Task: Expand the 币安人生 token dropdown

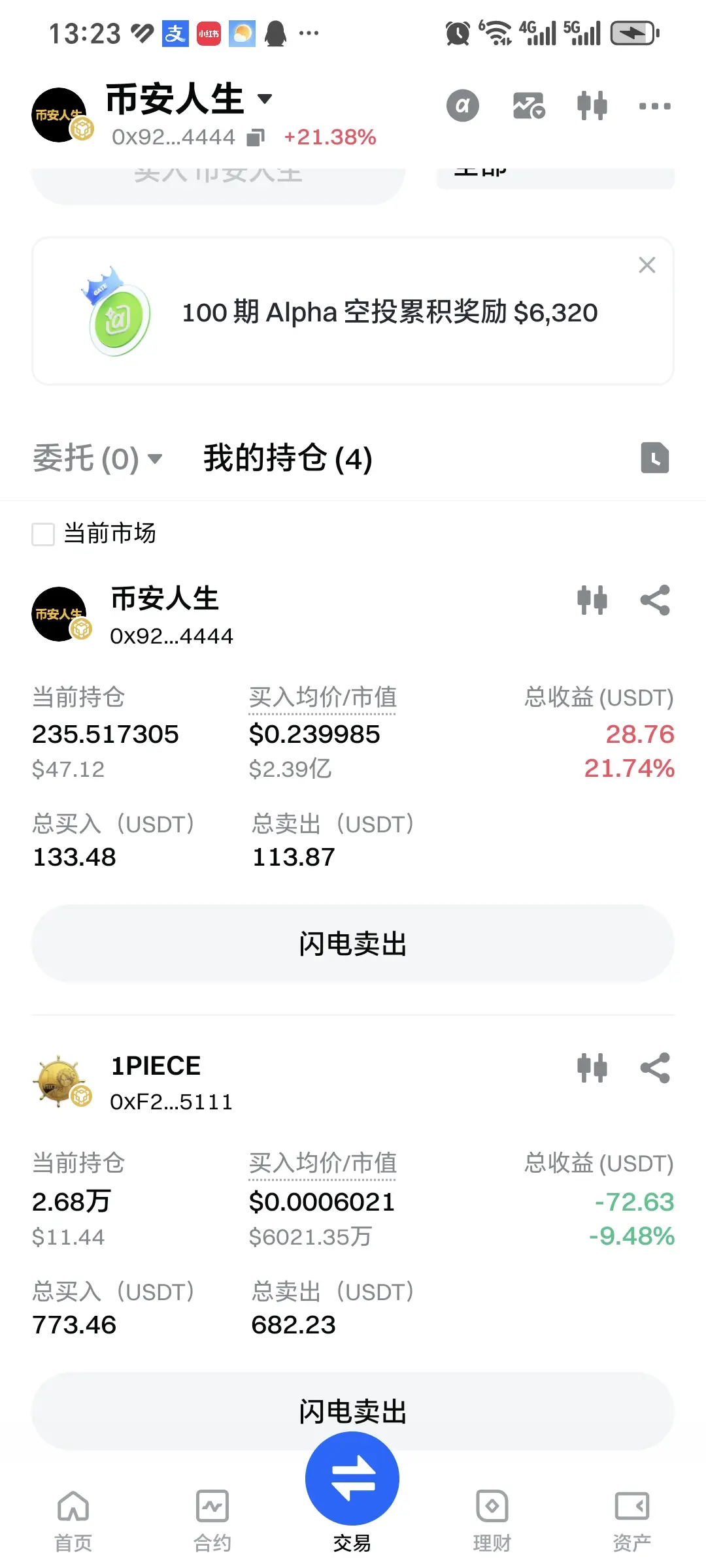Action: [264, 99]
